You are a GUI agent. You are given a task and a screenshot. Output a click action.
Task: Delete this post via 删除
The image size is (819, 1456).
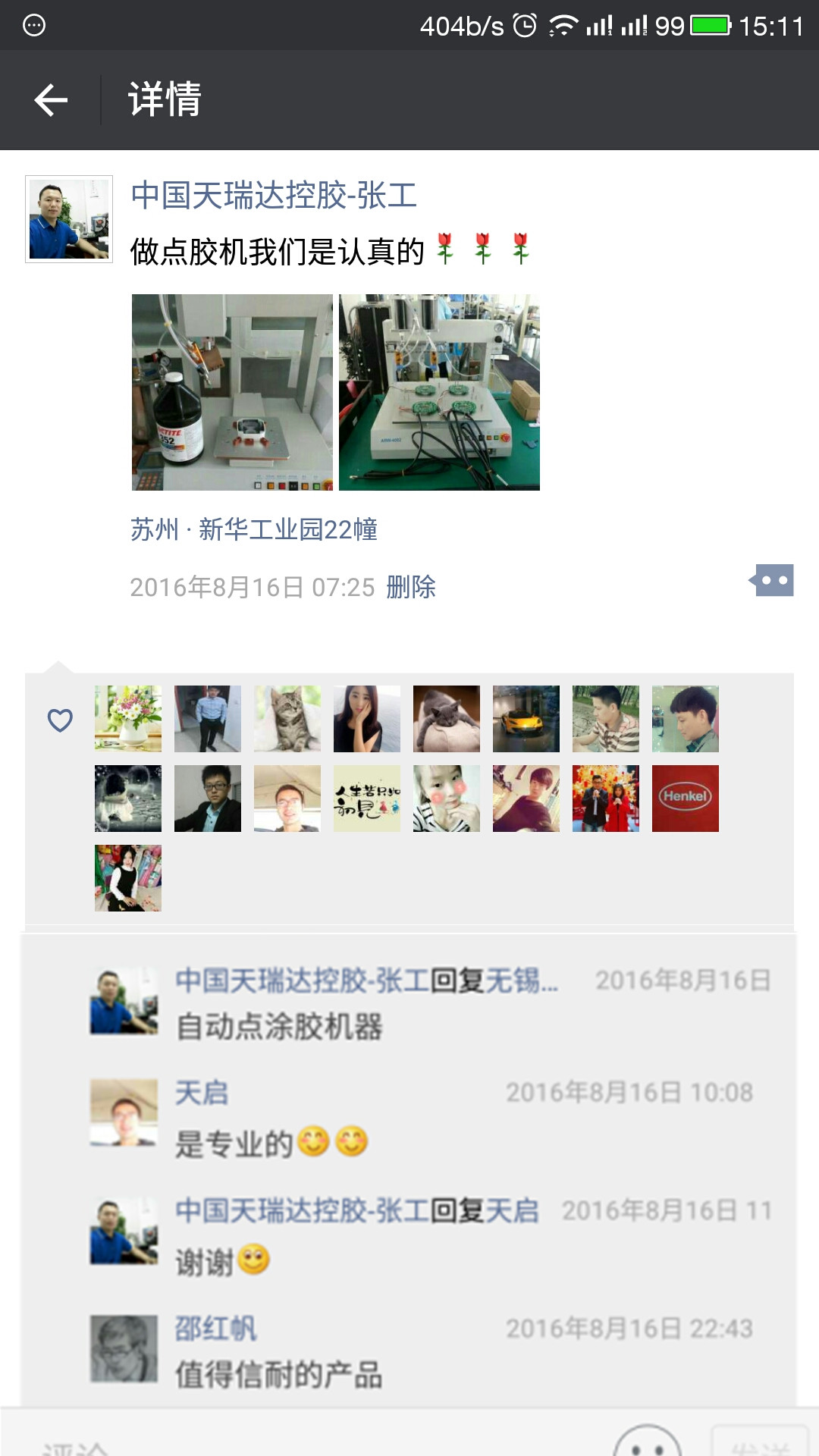[411, 587]
